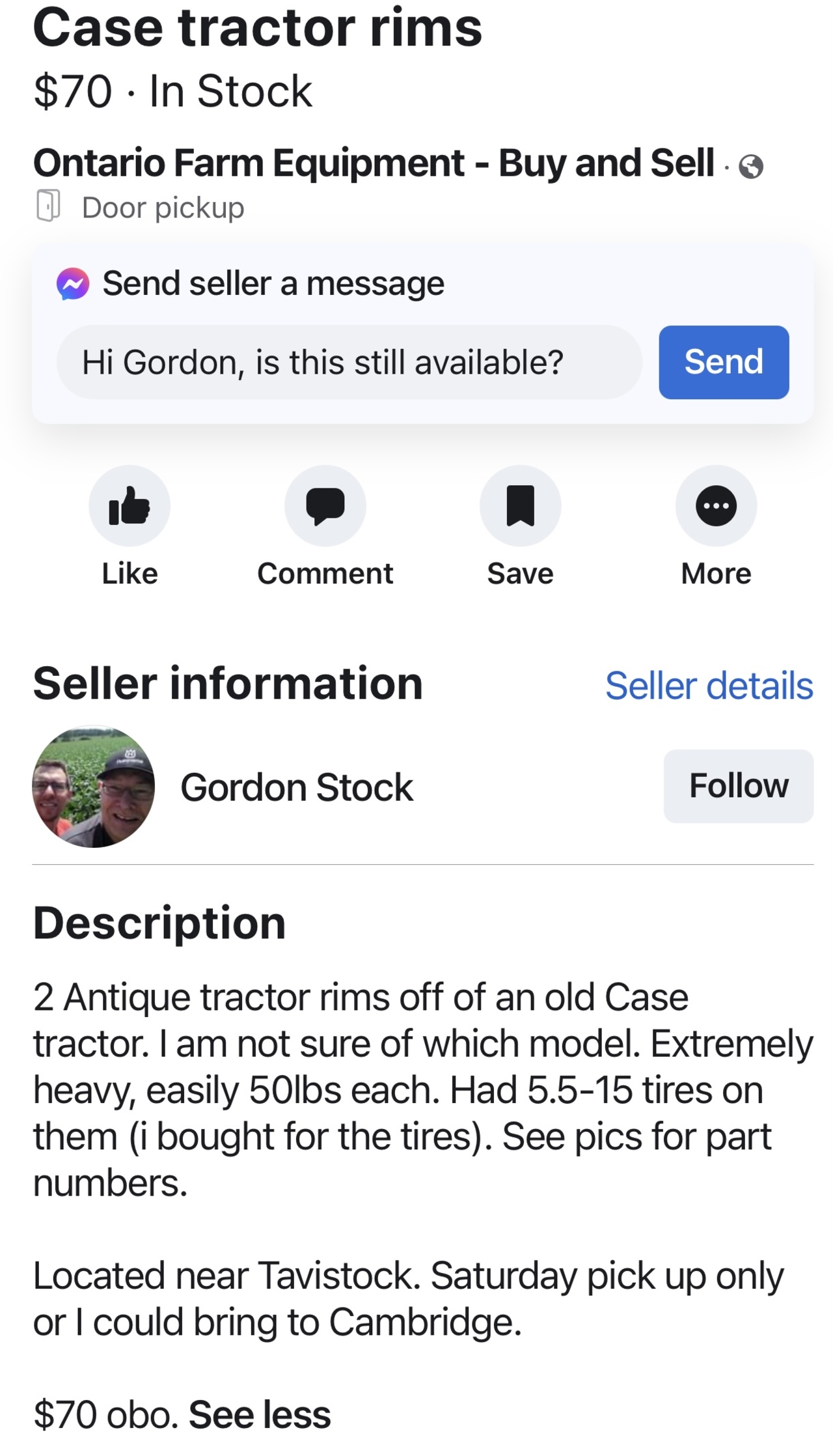Save this listing with the bookmark
Image resolution: width=833 pixels, height=1456 pixels.
[x=520, y=506]
